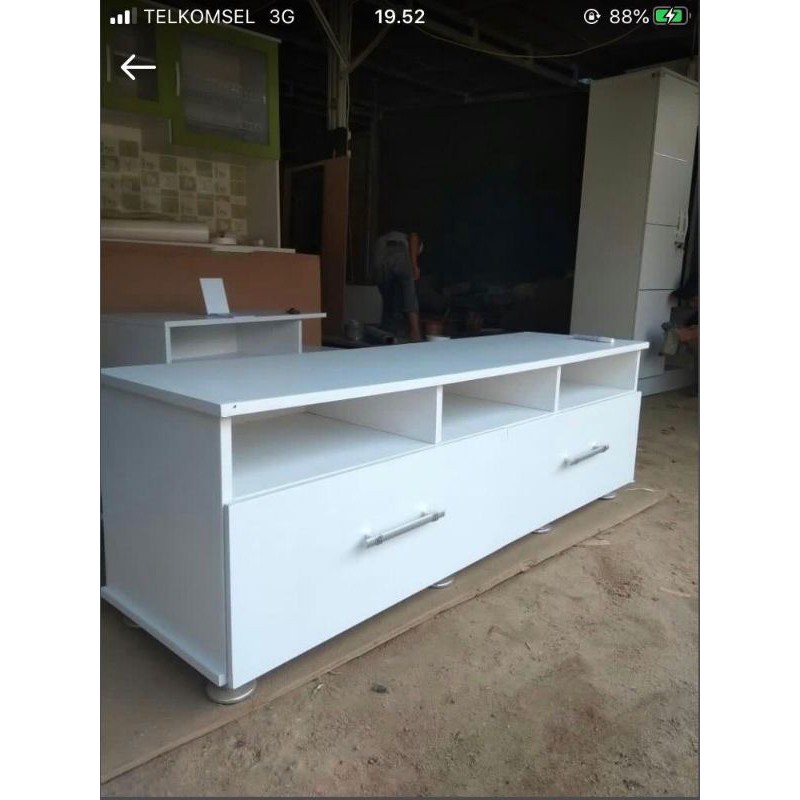The height and width of the screenshot is (800, 800).
Task: Go back using the arrow icon
Action: tap(138, 67)
